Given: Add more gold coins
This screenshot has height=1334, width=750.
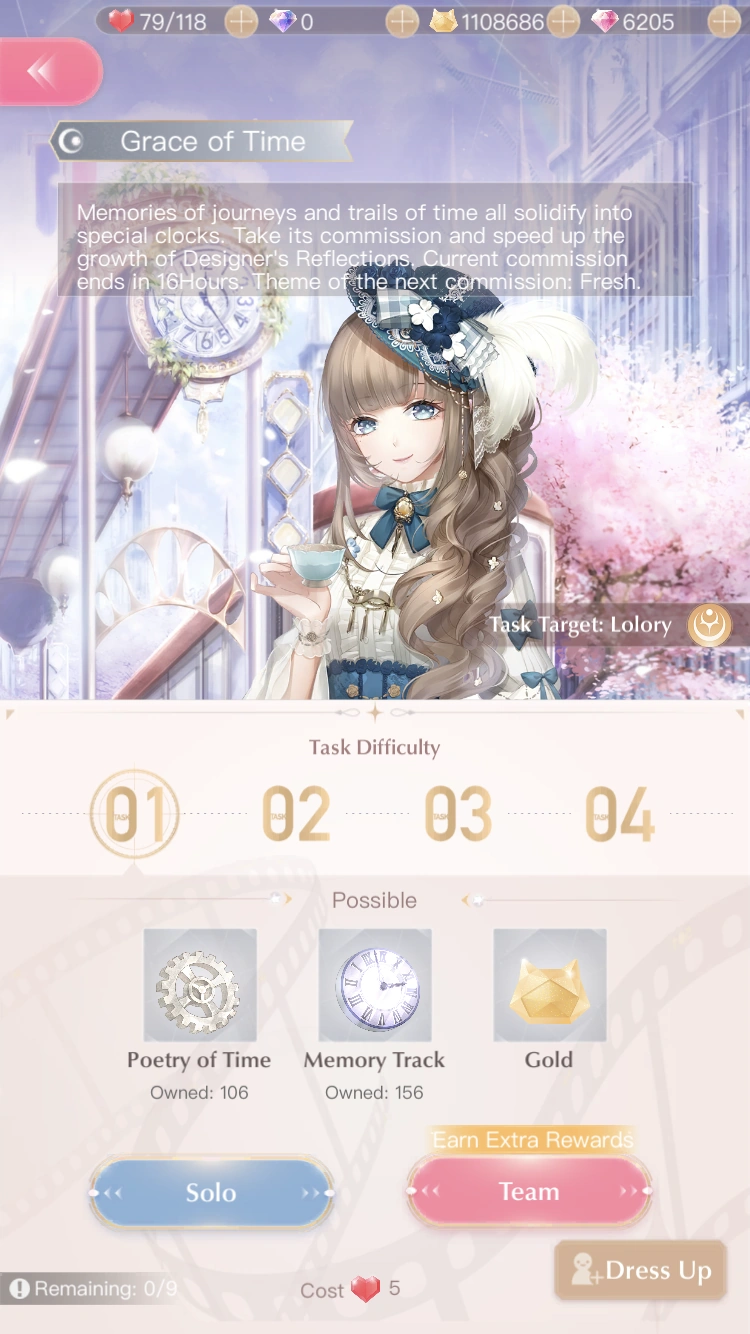Looking at the screenshot, I should pos(563,21).
